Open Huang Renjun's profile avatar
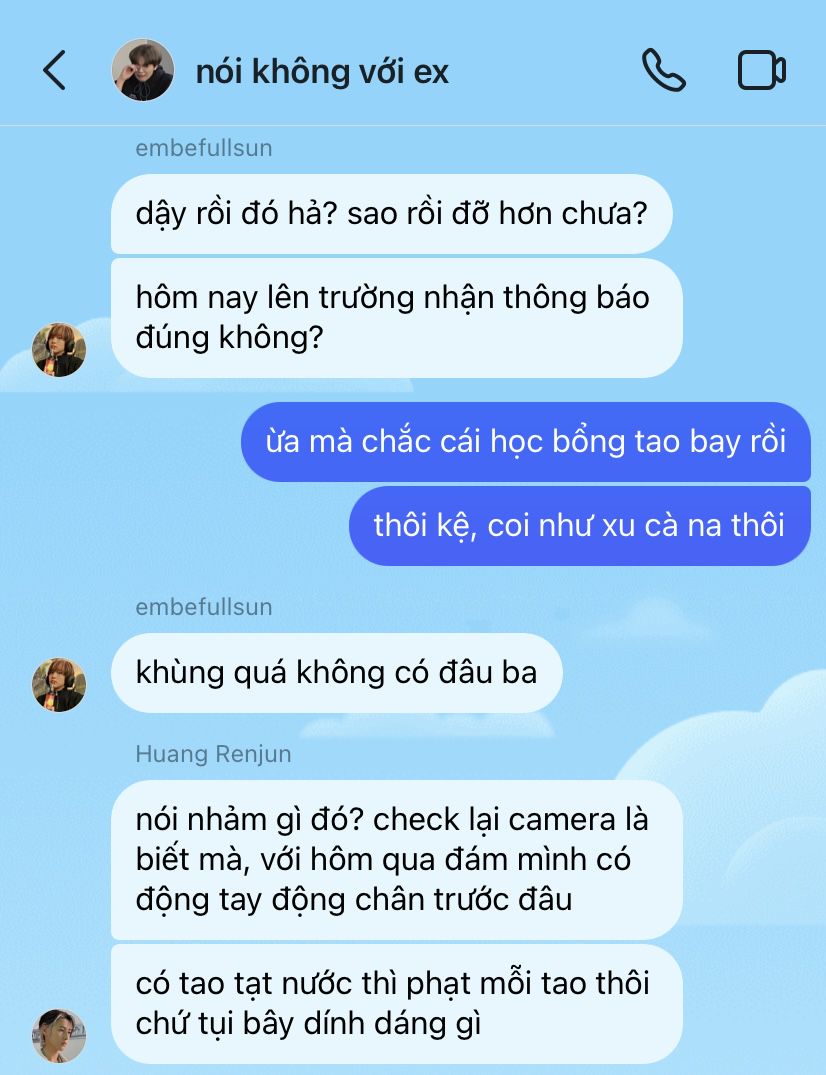826x1075 pixels. coord(59,1035)
